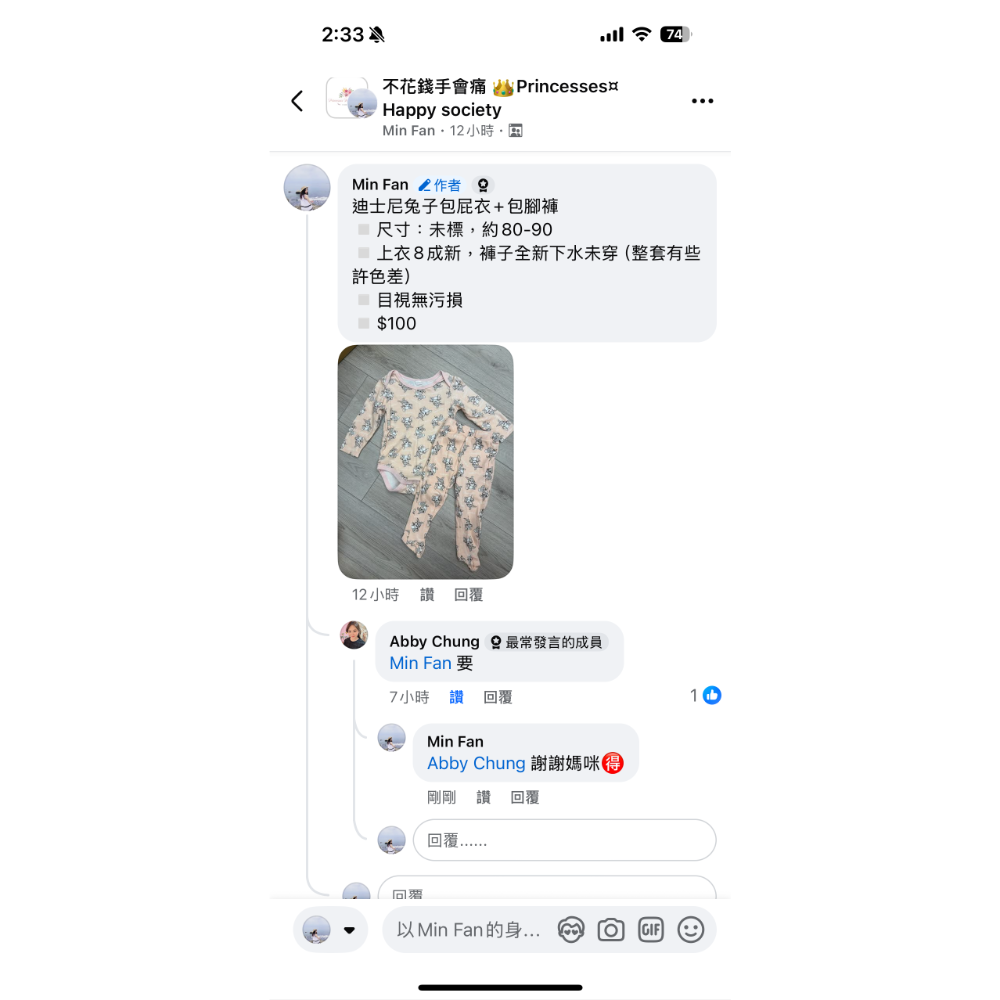The width and height of the screenshot is (1000, 1000).
Task: Reply to Abby Chung's comment
Action: pos(497,697)
